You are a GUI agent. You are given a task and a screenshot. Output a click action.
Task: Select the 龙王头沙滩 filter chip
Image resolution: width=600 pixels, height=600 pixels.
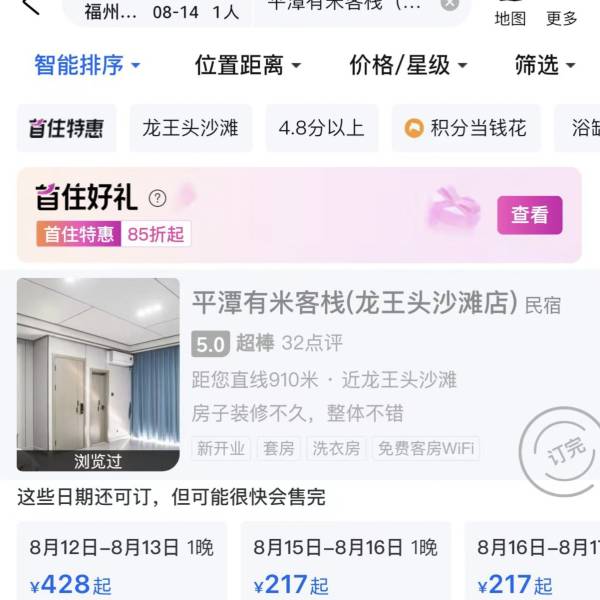pyautogui.click(x=190, y=128)
